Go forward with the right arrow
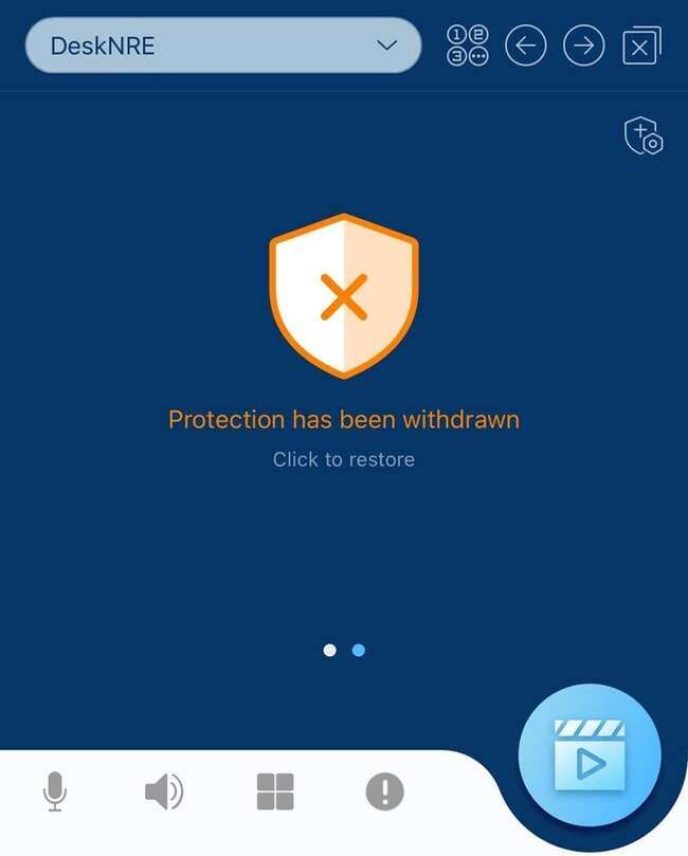 point(584,46)
